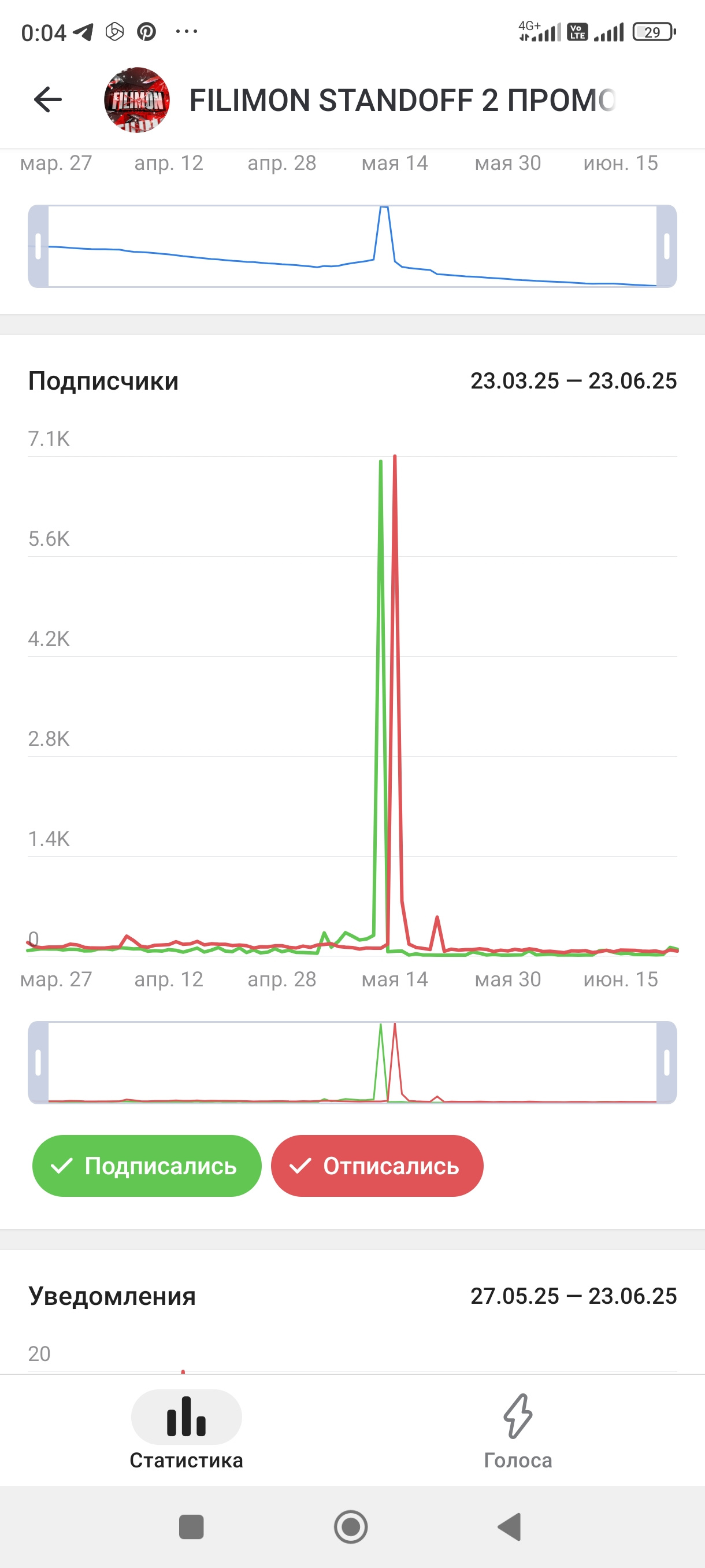Viewport: 705px width, 1568px height.
Task: Tap the Подписчики range slider right handle
Action: click(x=667, y=1062)
